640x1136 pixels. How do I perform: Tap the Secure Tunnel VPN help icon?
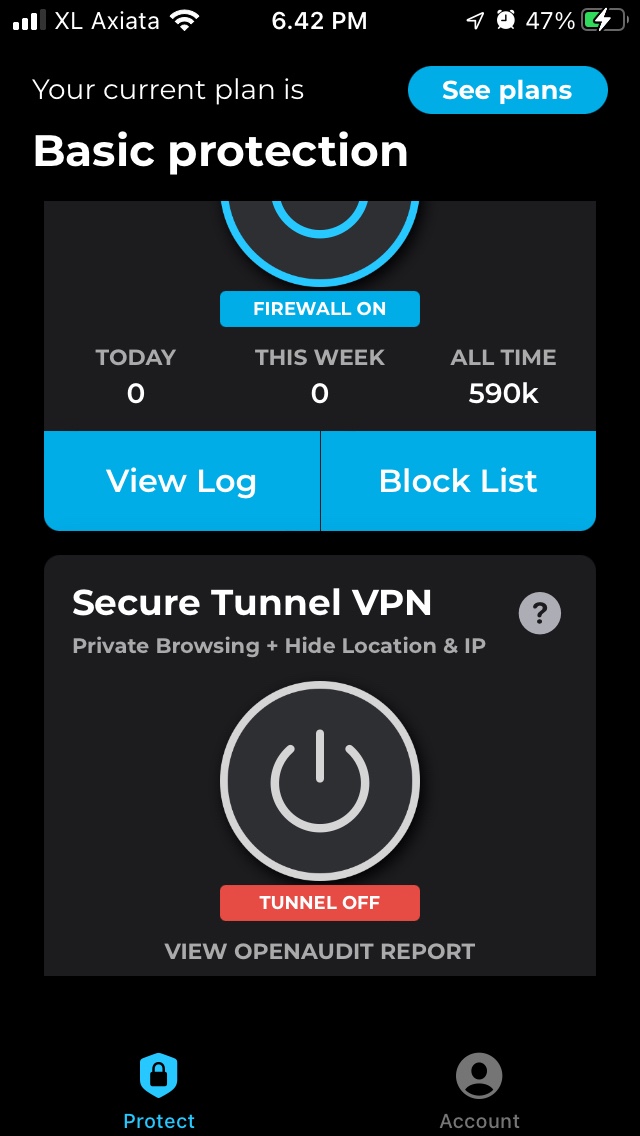pyautogui.click(x=540, y=614)
